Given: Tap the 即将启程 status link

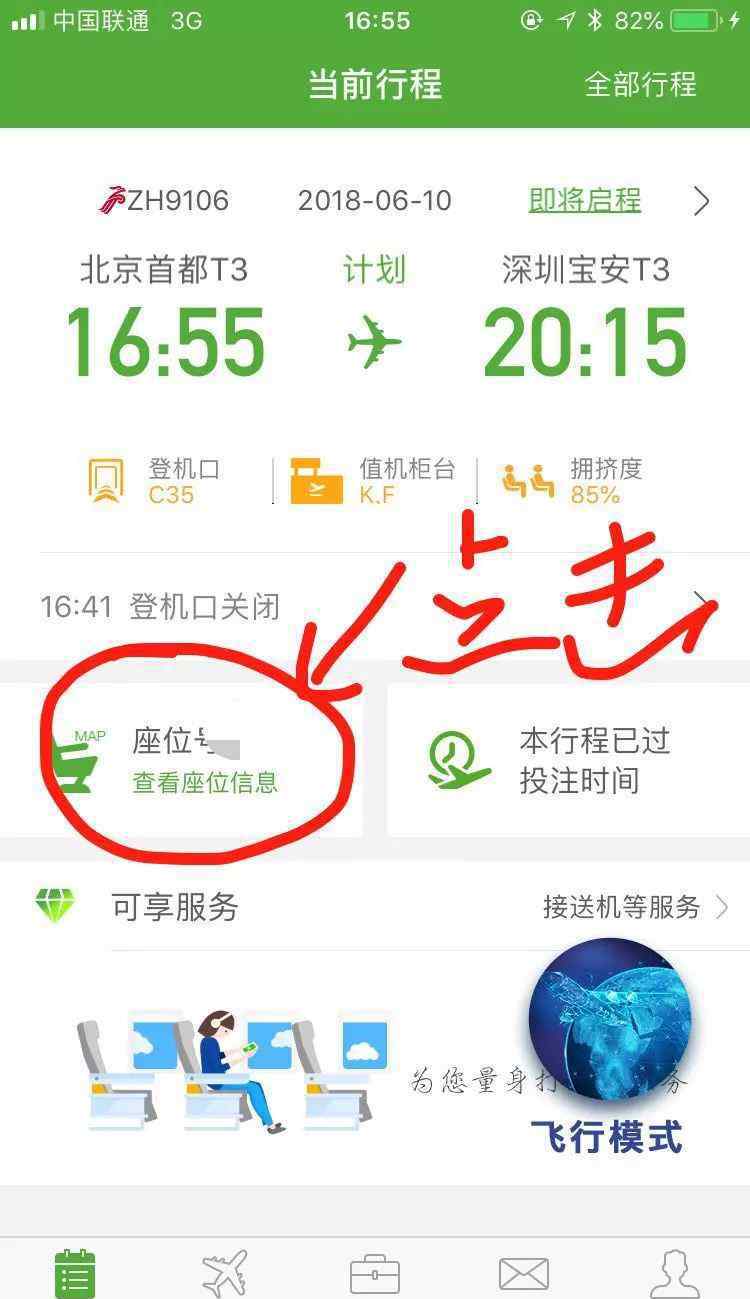Looking at the screenshot, I should pyautogui.click(x=585, y=200).
